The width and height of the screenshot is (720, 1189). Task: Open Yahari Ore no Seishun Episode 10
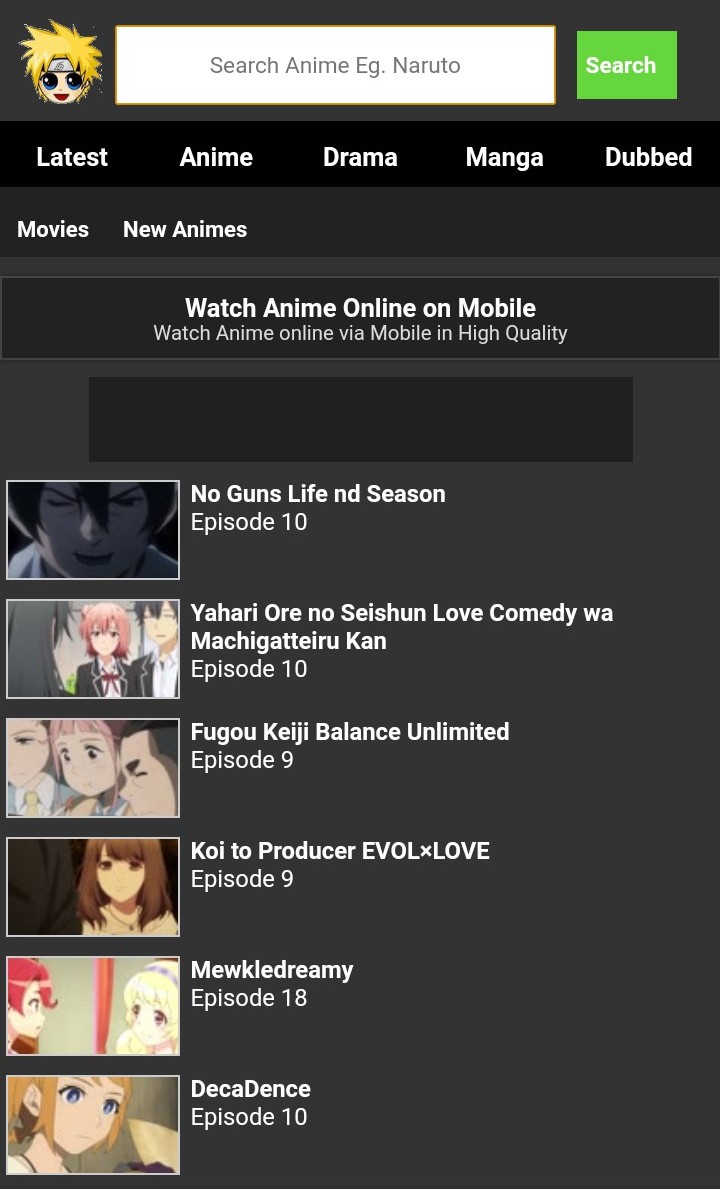click(x=360, y=649)
